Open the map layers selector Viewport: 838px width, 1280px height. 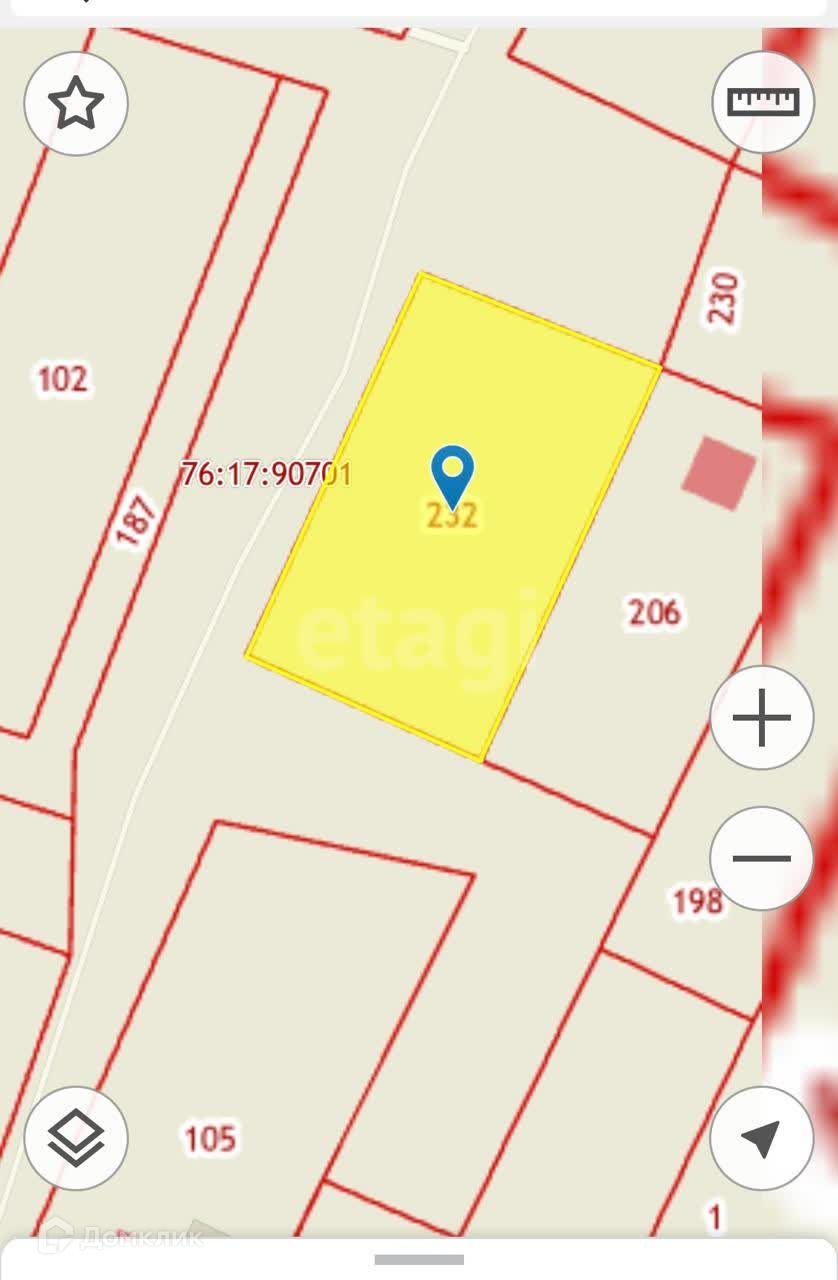click(76, 1138)
